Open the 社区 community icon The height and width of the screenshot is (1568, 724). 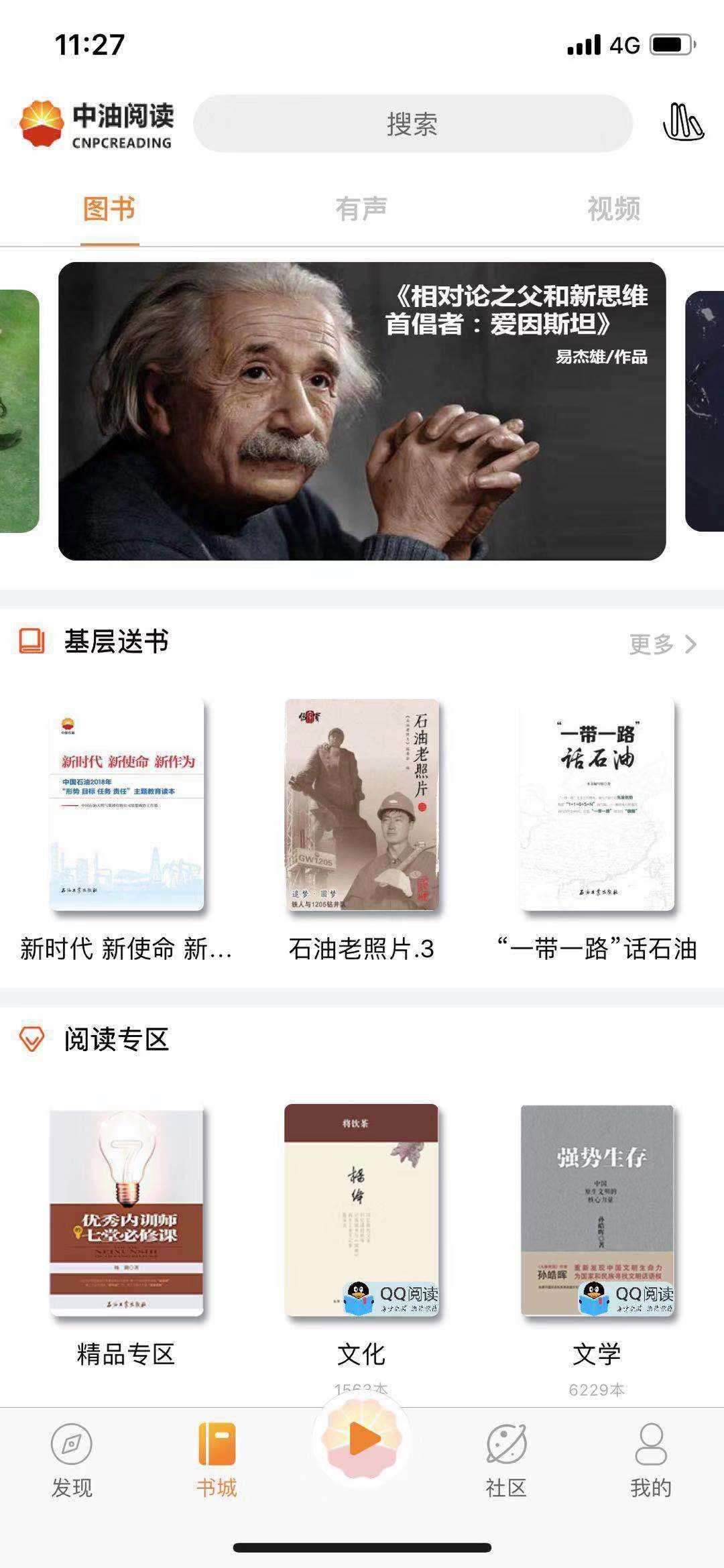point(507,1455)
